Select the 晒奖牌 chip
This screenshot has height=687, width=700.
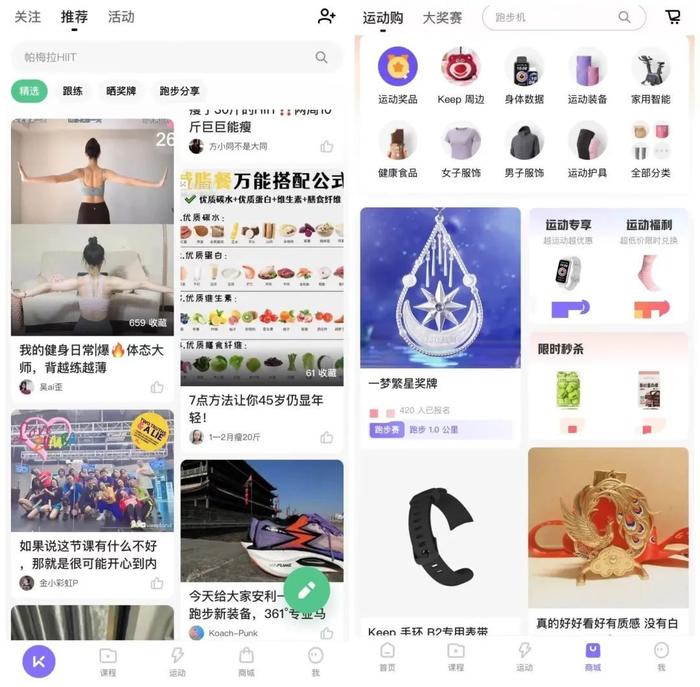121,91
